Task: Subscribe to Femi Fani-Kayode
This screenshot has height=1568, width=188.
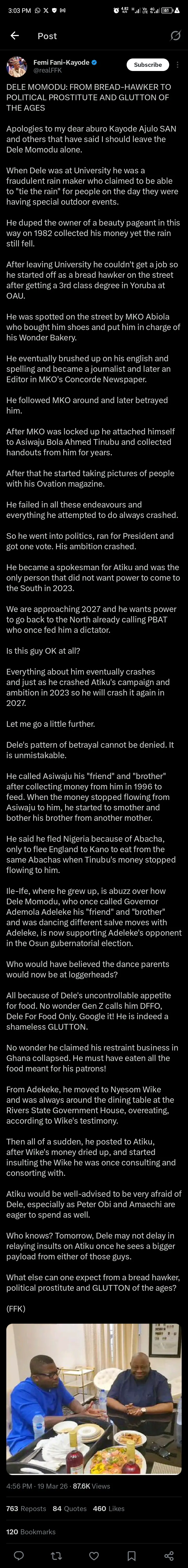Action: pyautogui.click(x=148, y=64)
